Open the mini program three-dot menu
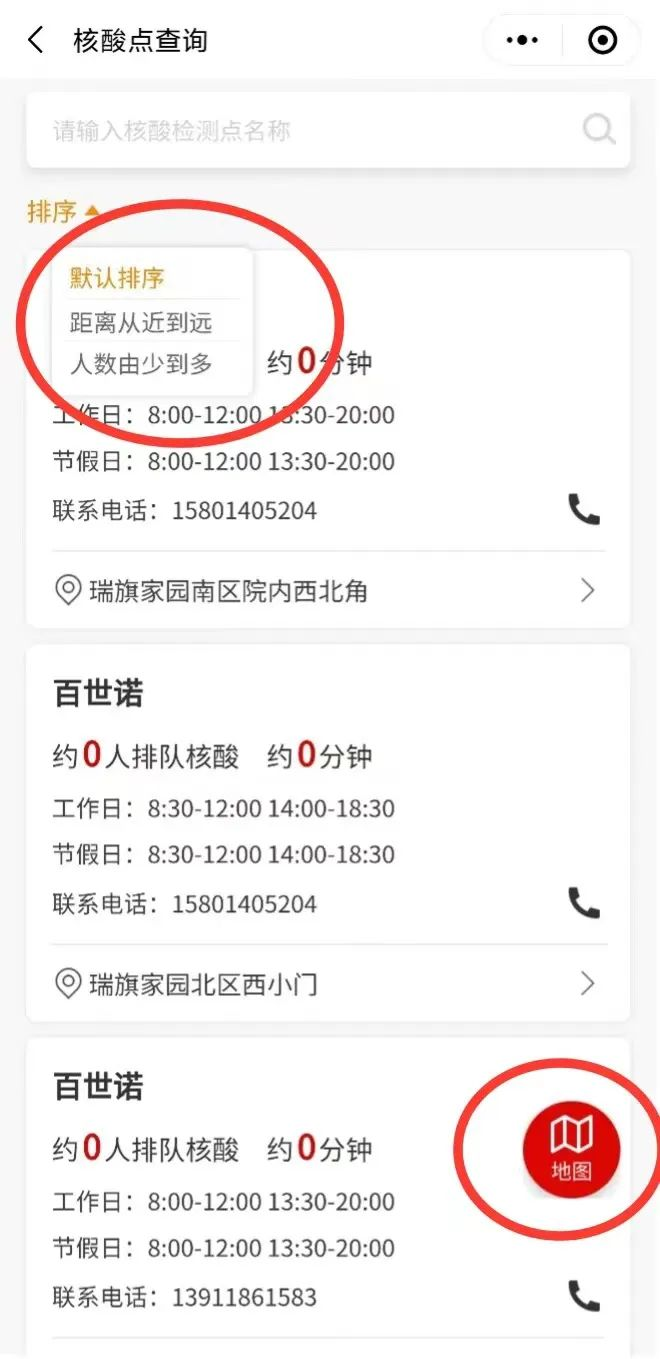 coord(522,40)
